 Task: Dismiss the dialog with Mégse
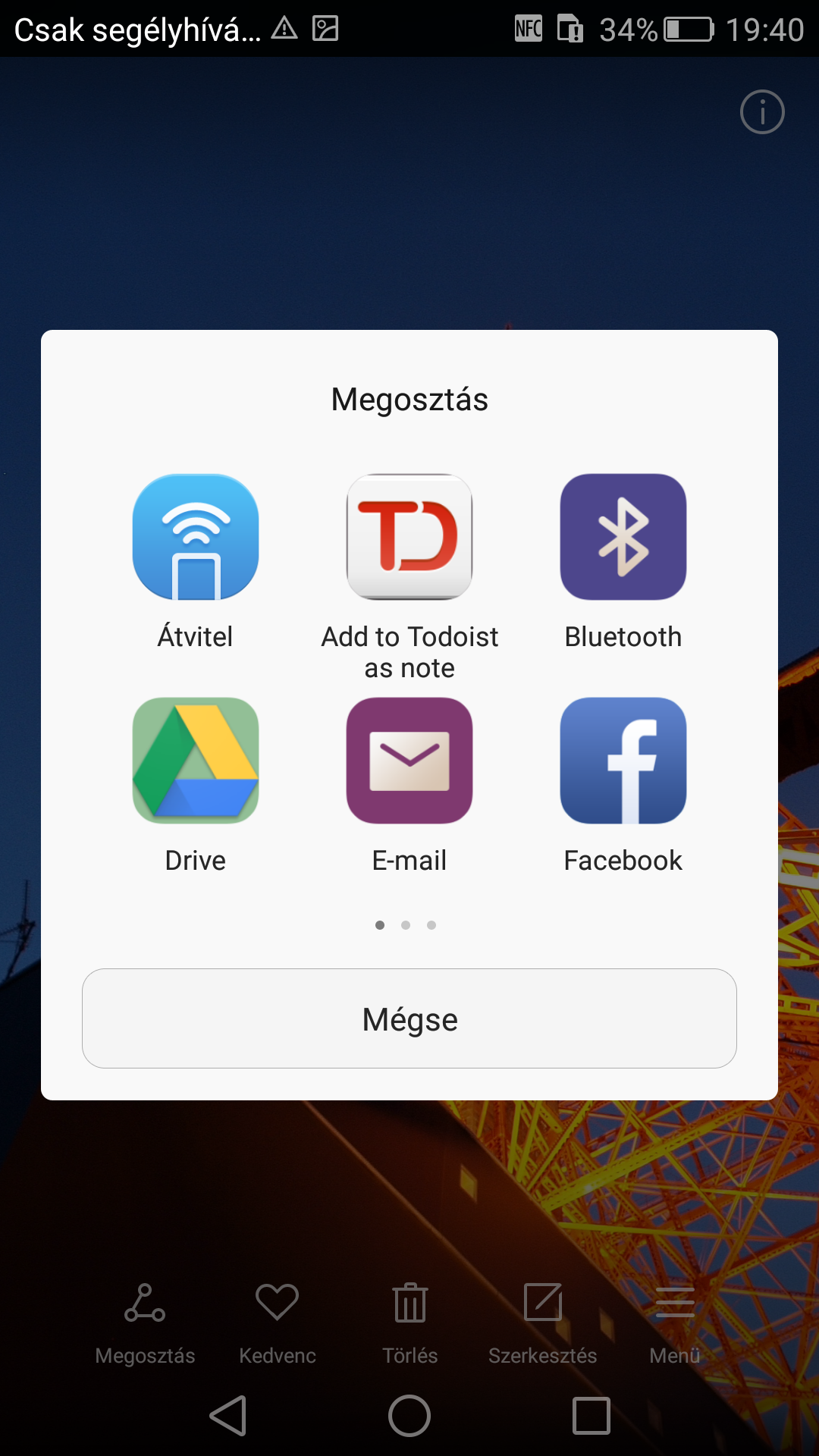tap(409, 1018)
